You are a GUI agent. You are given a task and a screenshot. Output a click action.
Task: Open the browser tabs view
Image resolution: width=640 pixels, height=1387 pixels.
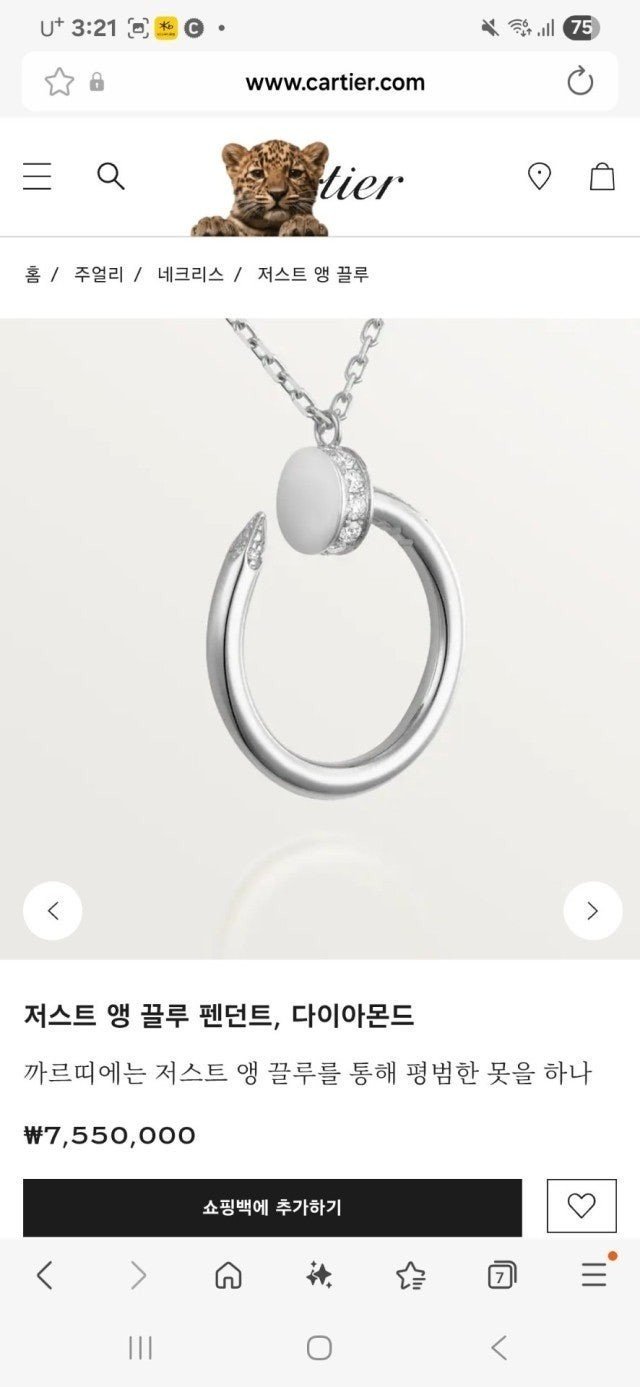tap(502, 1275)
